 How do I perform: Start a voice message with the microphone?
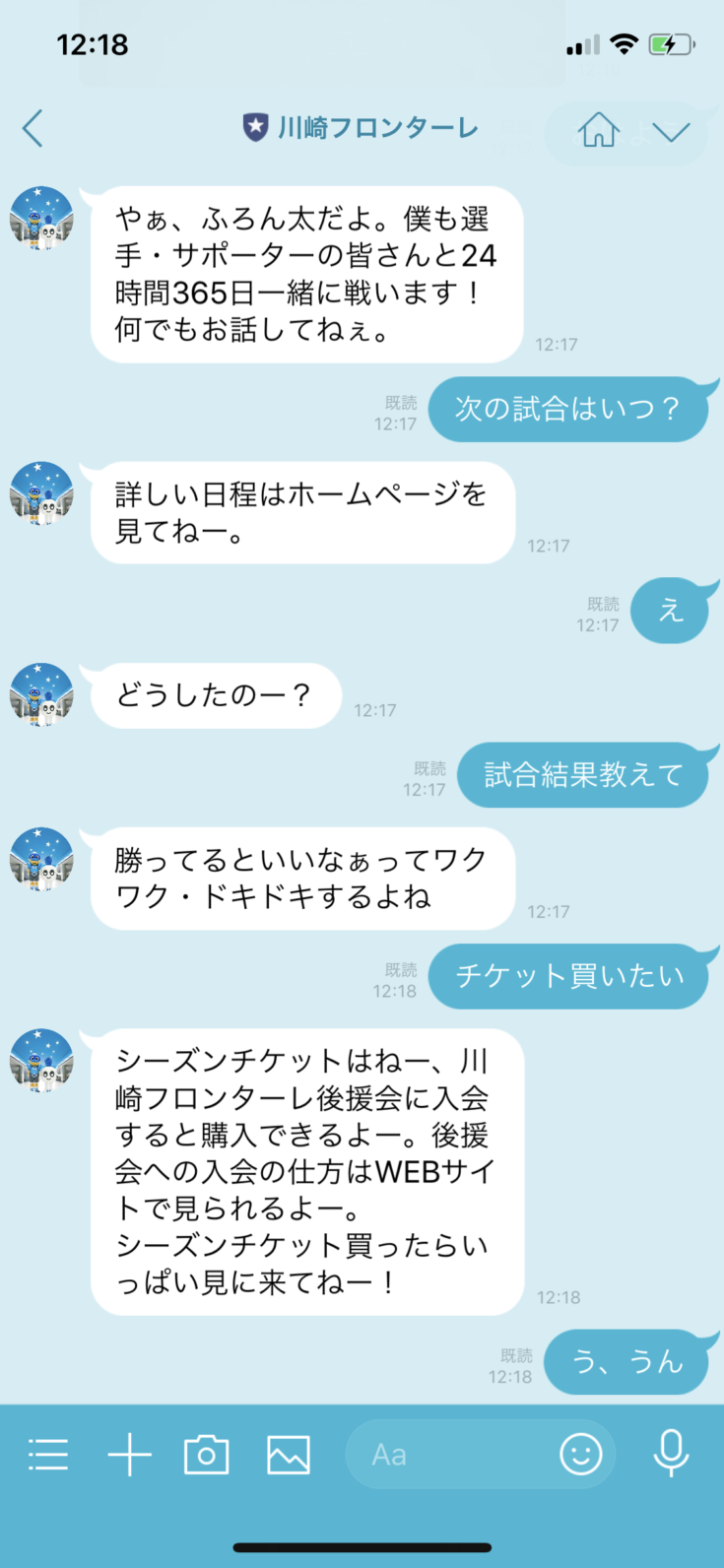click(671, 1454)
